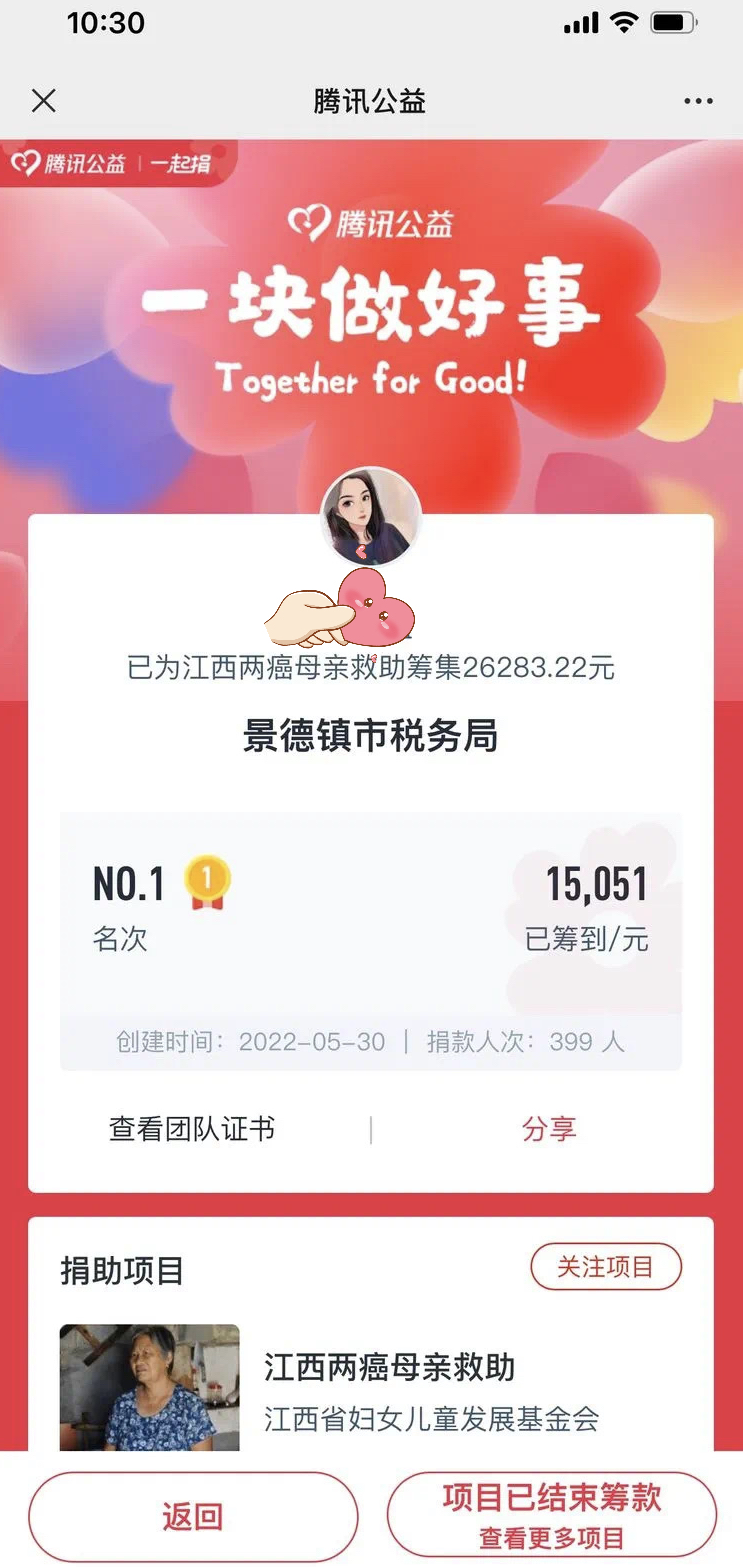Screen dimensions: 743x1567
Task: View the team certificate
Action: click(192, 1129)
